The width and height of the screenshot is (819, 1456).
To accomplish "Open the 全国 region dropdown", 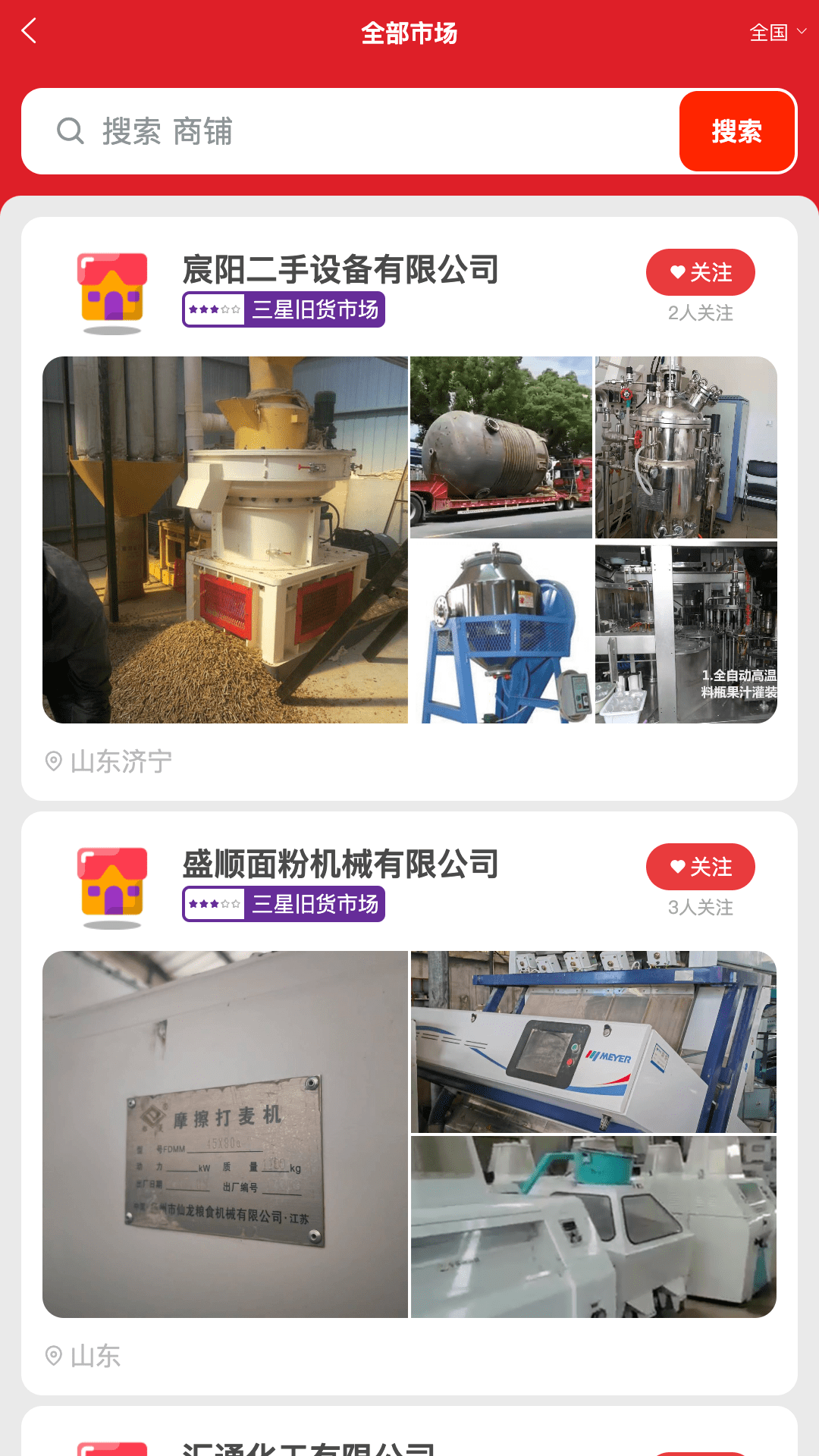I will tap(777, 33).
